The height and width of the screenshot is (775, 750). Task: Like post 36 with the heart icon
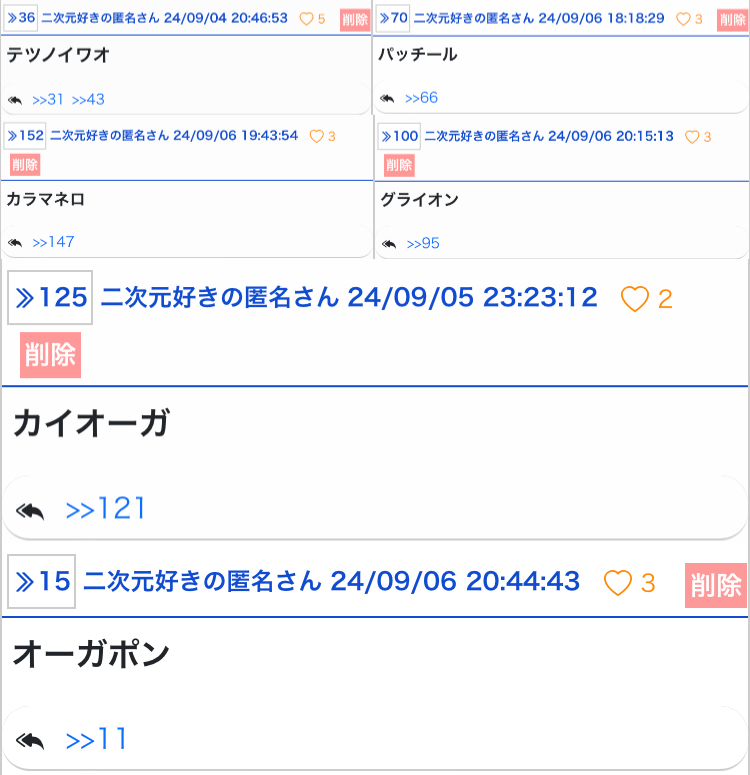click(307, 19)
